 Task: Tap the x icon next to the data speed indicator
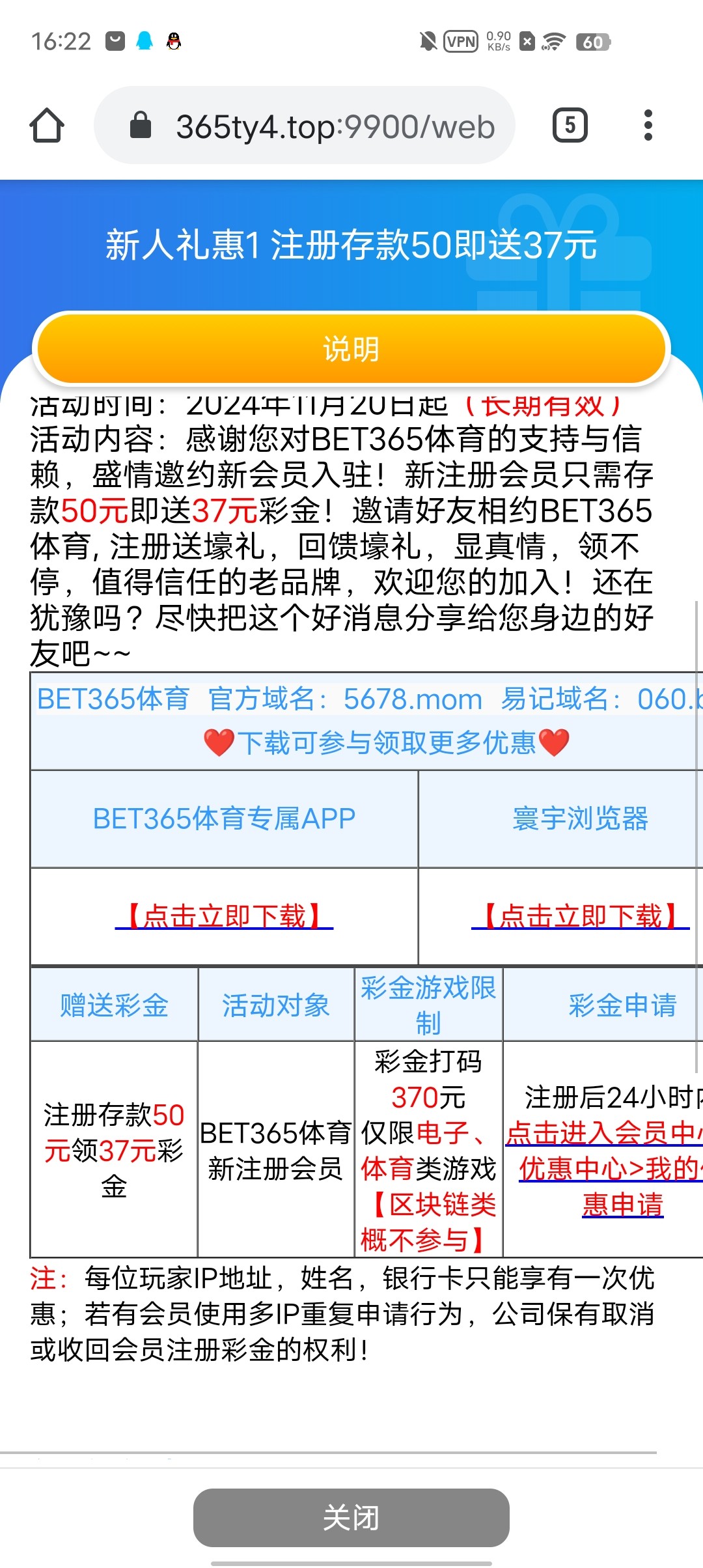pos(527,41)
